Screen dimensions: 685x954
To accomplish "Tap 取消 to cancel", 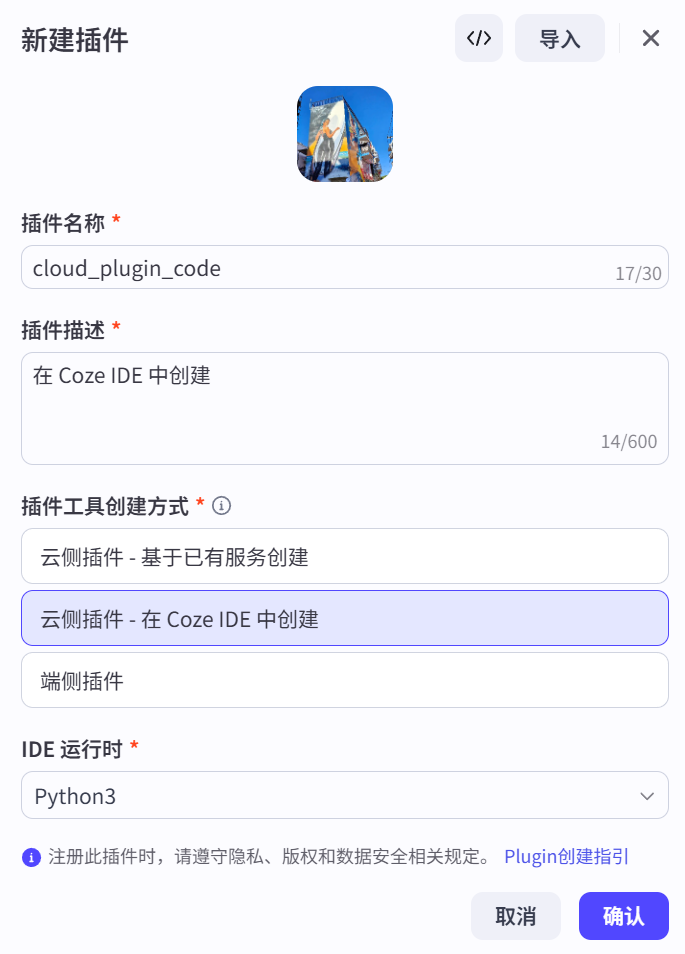I will 516,916.
